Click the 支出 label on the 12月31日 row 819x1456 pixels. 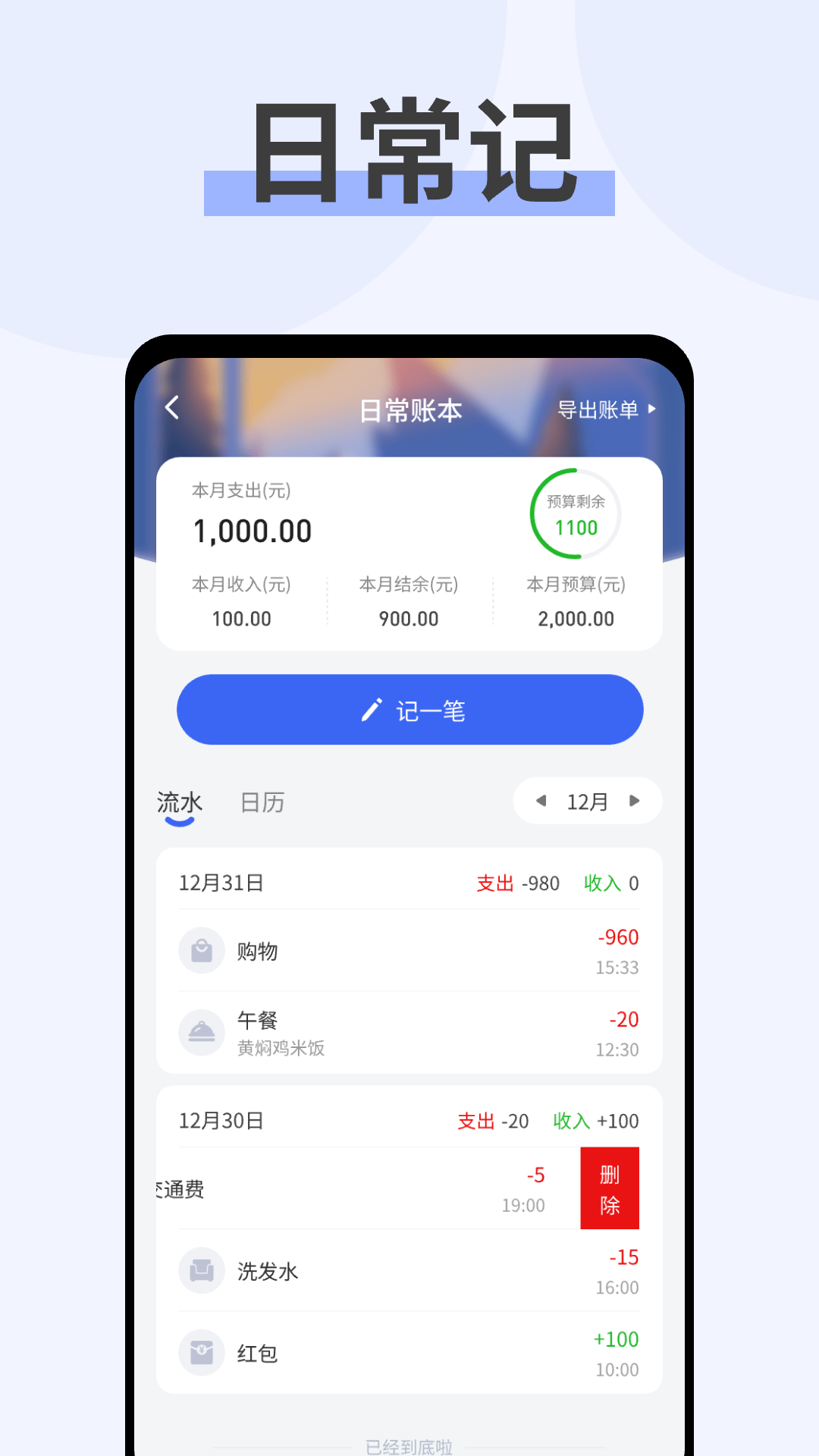[x=494, y=883]
